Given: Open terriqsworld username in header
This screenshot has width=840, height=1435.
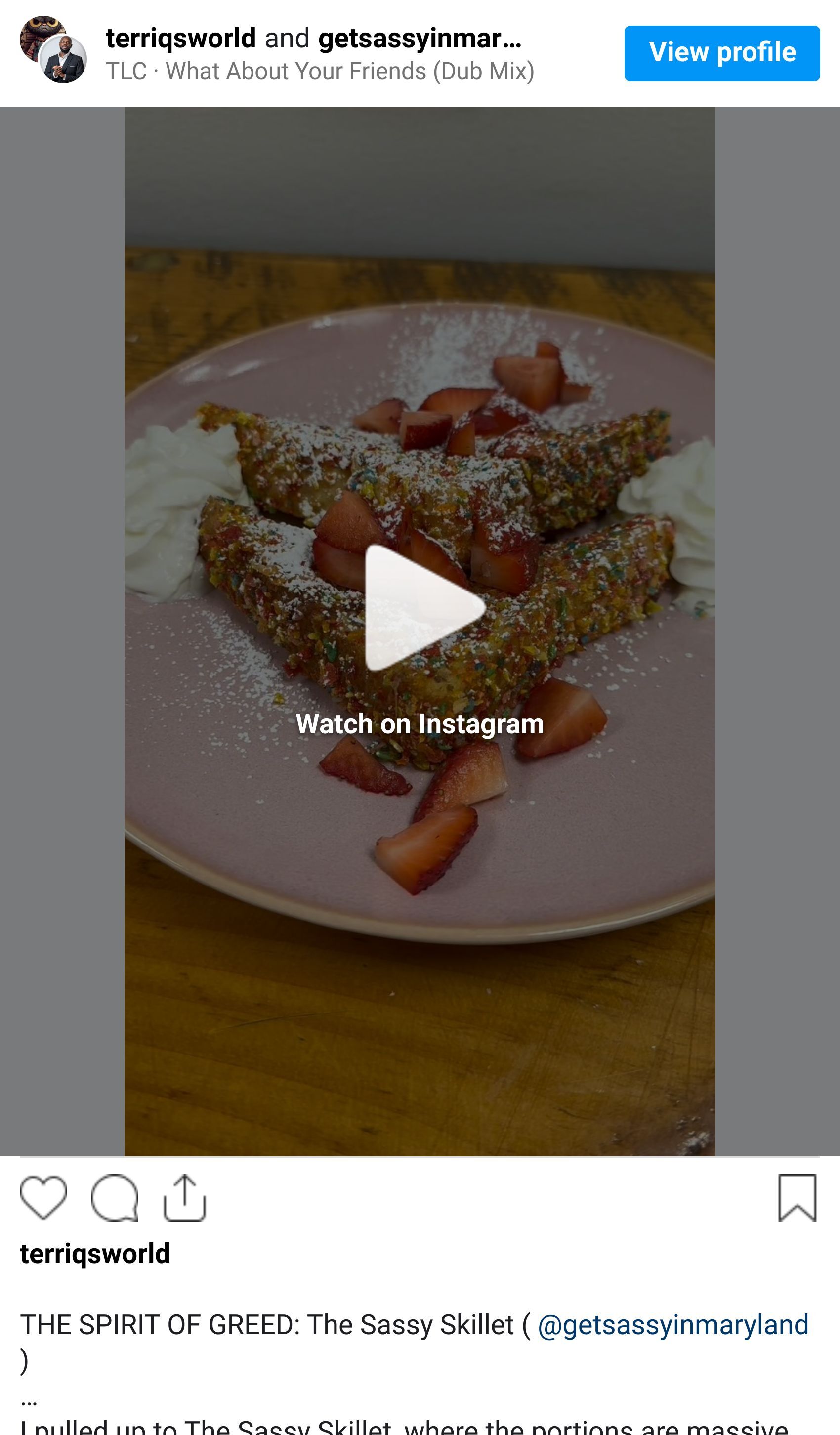Looking at the screenshot, I should [x=180, y=38].
